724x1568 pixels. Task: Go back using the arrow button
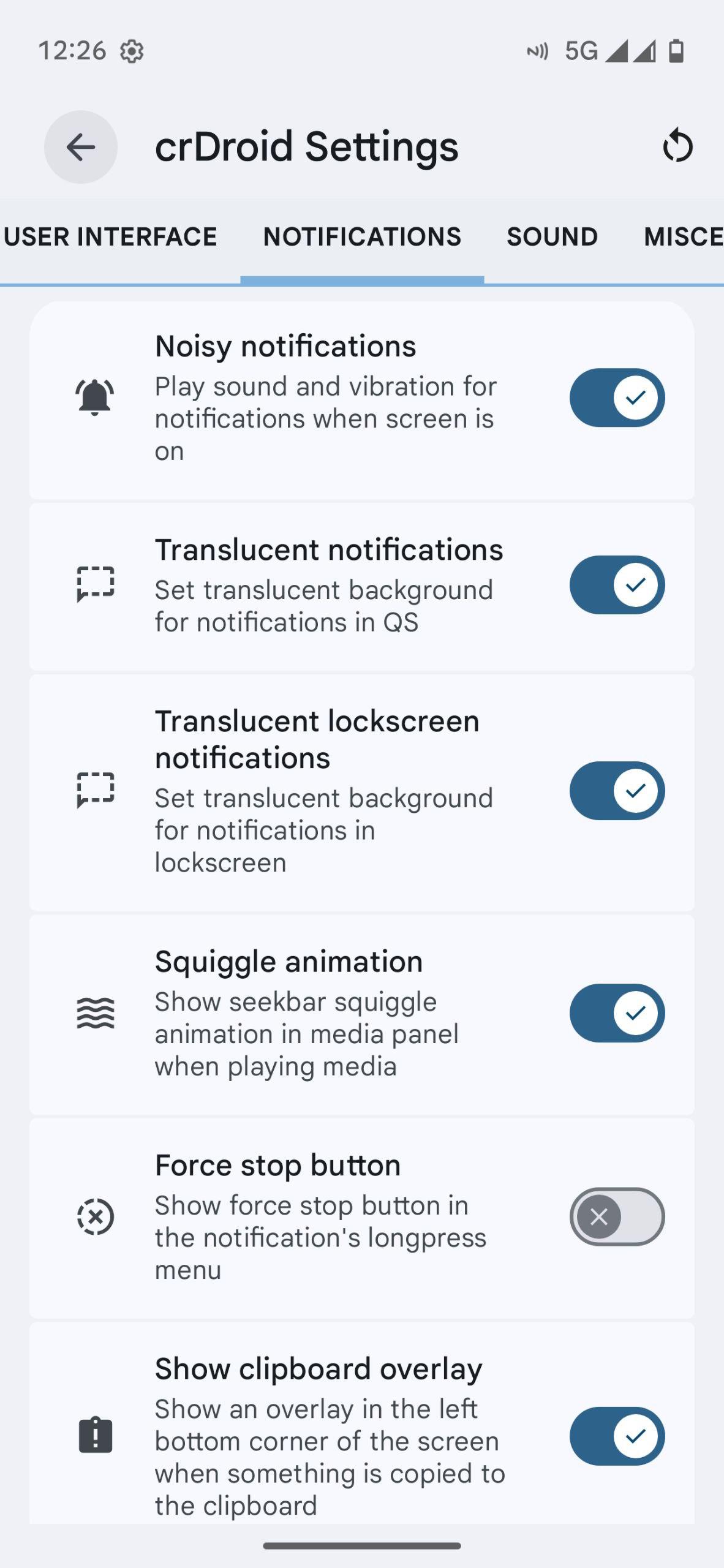coord(80,147)
